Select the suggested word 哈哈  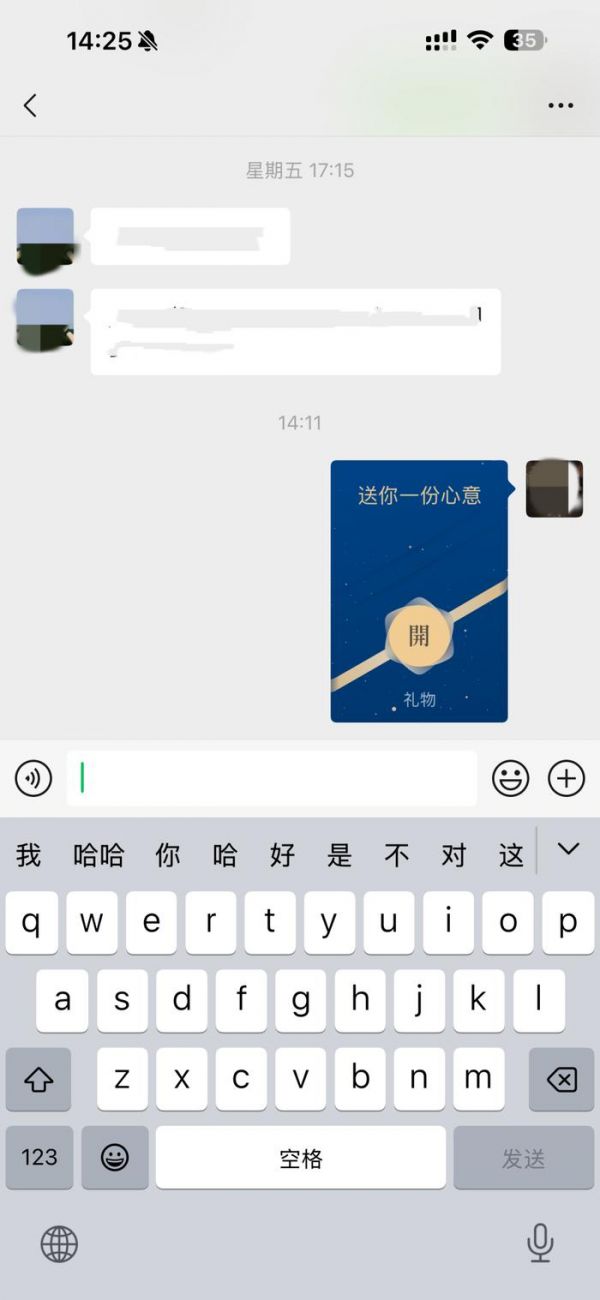coord(99,855)
